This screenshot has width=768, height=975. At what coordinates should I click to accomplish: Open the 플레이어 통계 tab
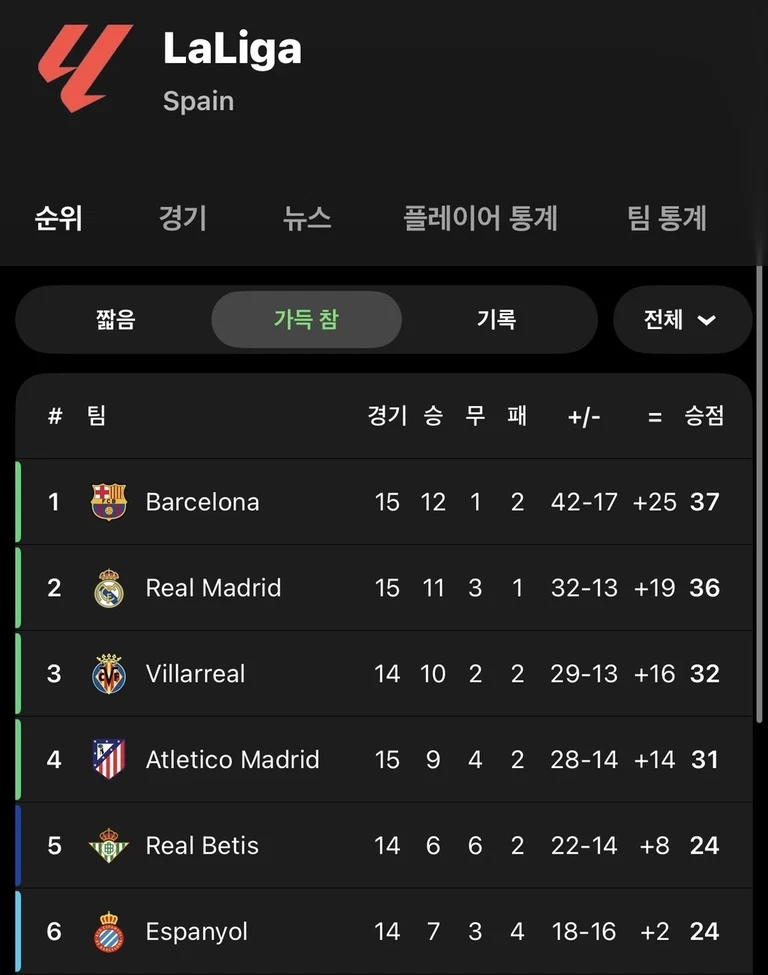tap(480, 218)
